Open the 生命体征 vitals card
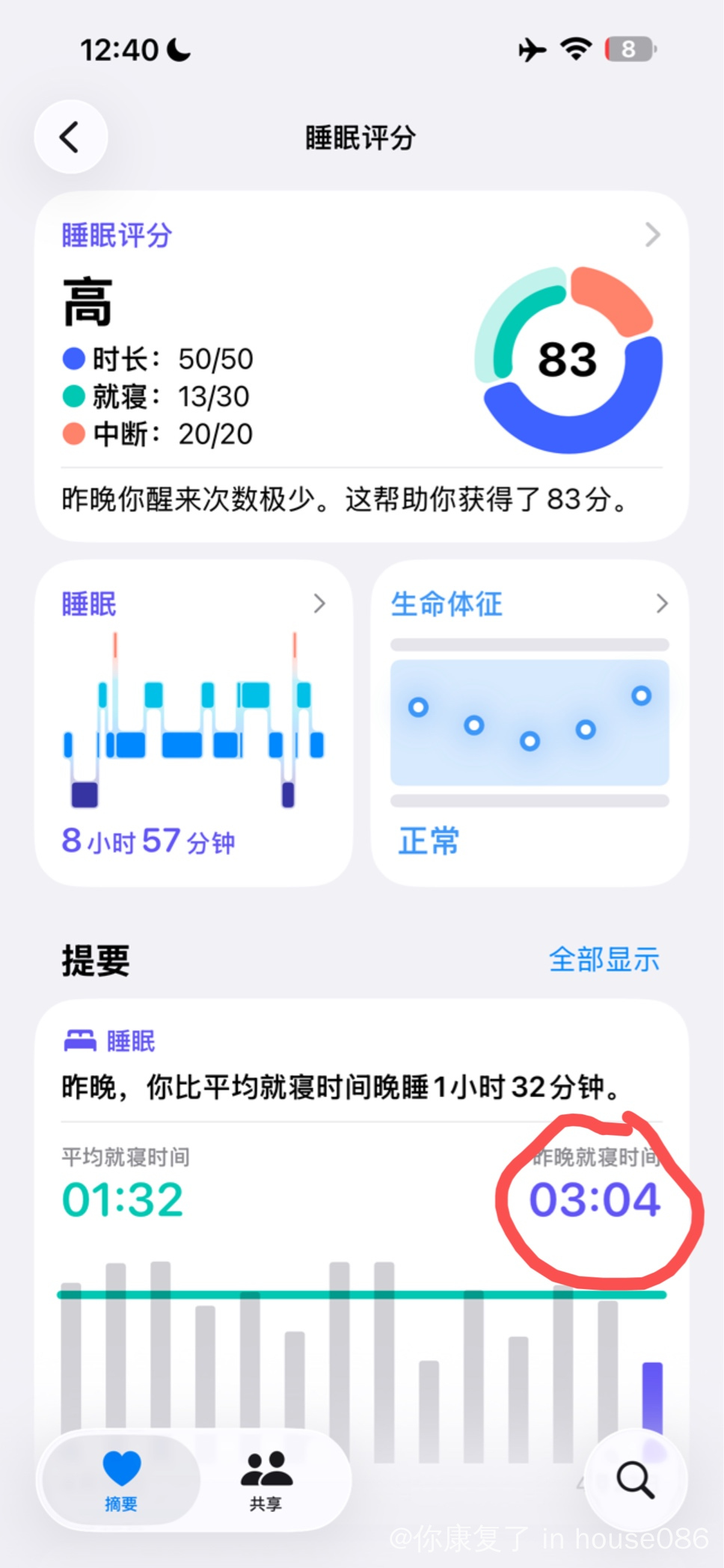 (529, 722)
